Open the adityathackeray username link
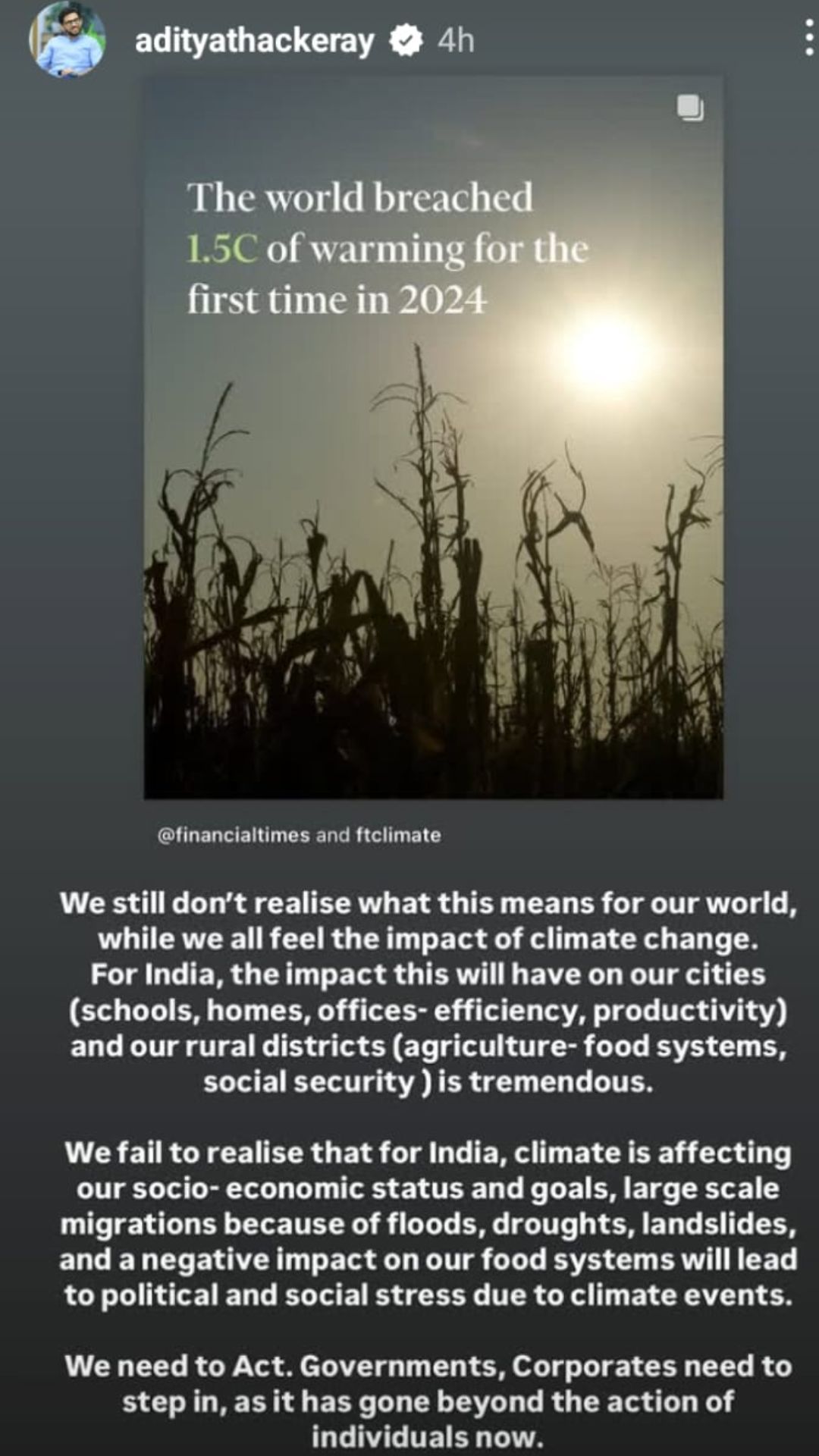The width and height of the screenshot is (819, 1456). [255, 41]
